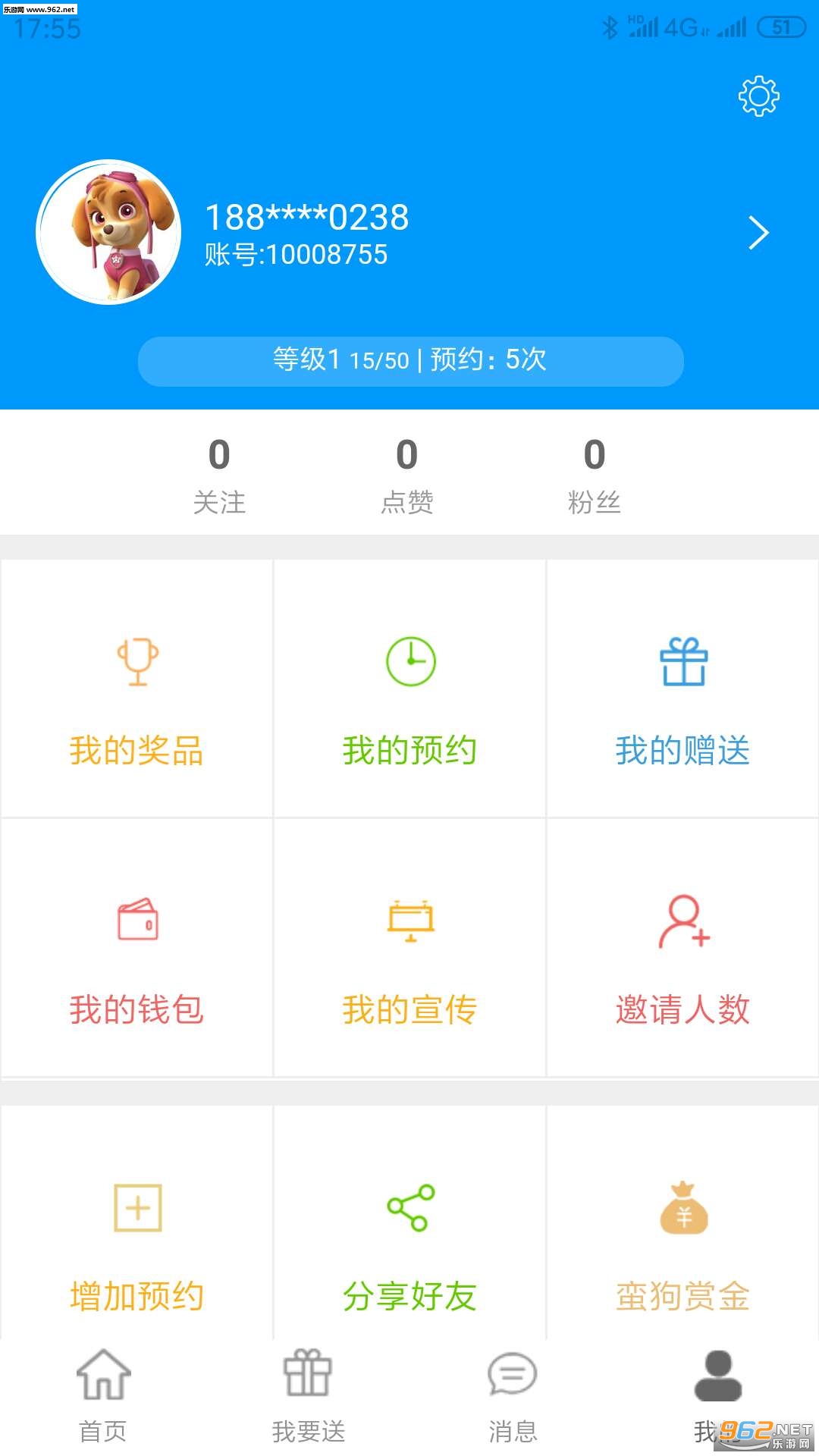Viewport: 819px width, 1456px height.
Task: View the 点赞 likes count
Action: point(407,475)
